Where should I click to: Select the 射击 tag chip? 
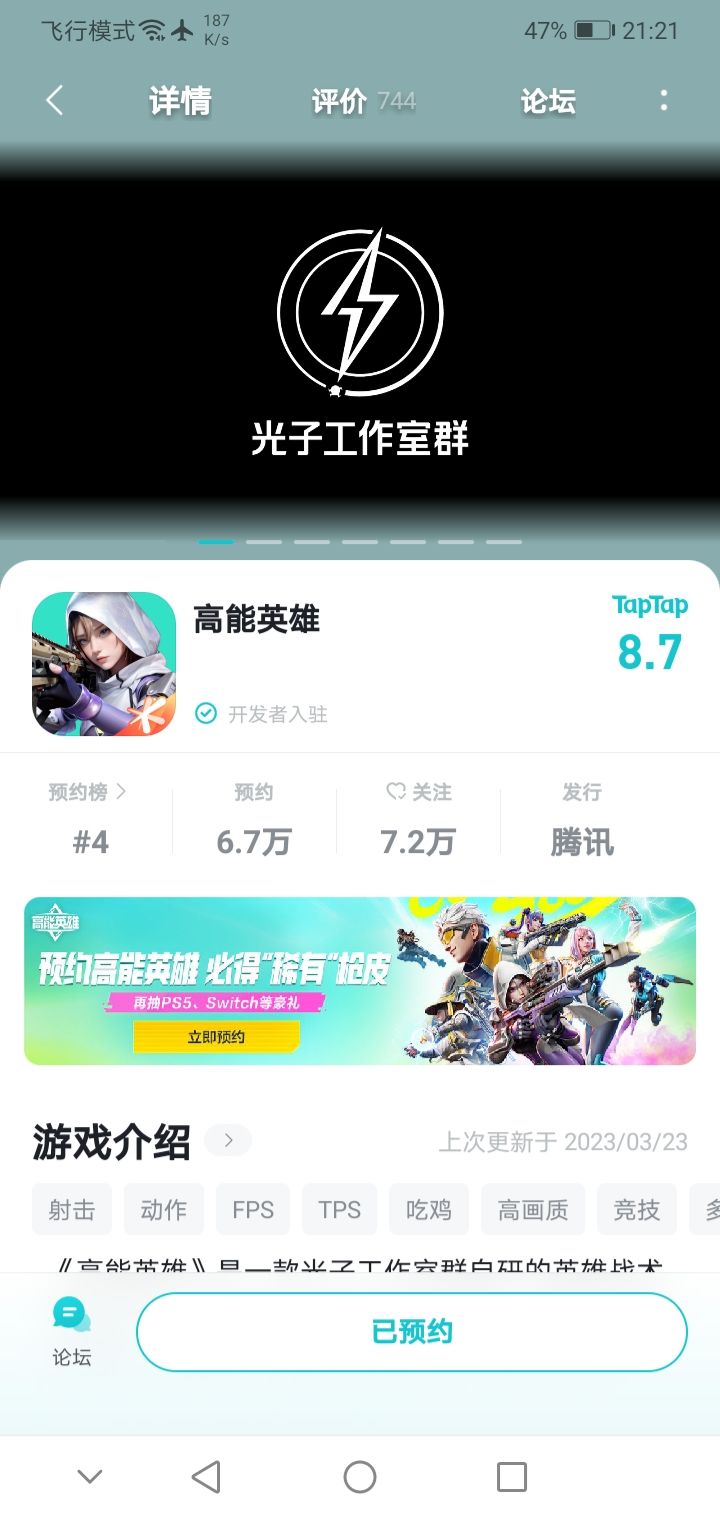(72, 1209)
